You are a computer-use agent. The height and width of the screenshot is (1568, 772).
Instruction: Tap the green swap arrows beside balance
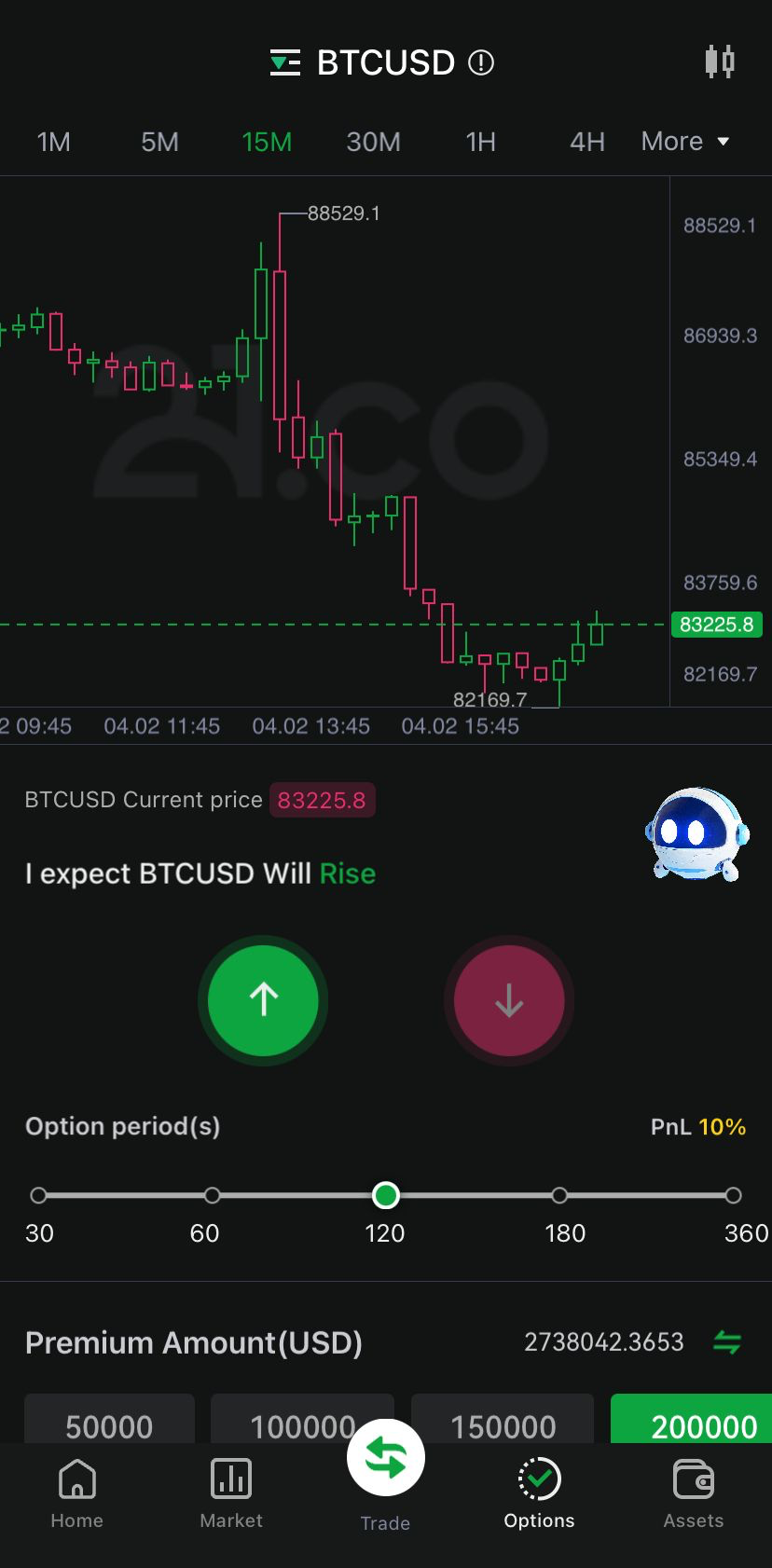click(x=726, y=1342)
